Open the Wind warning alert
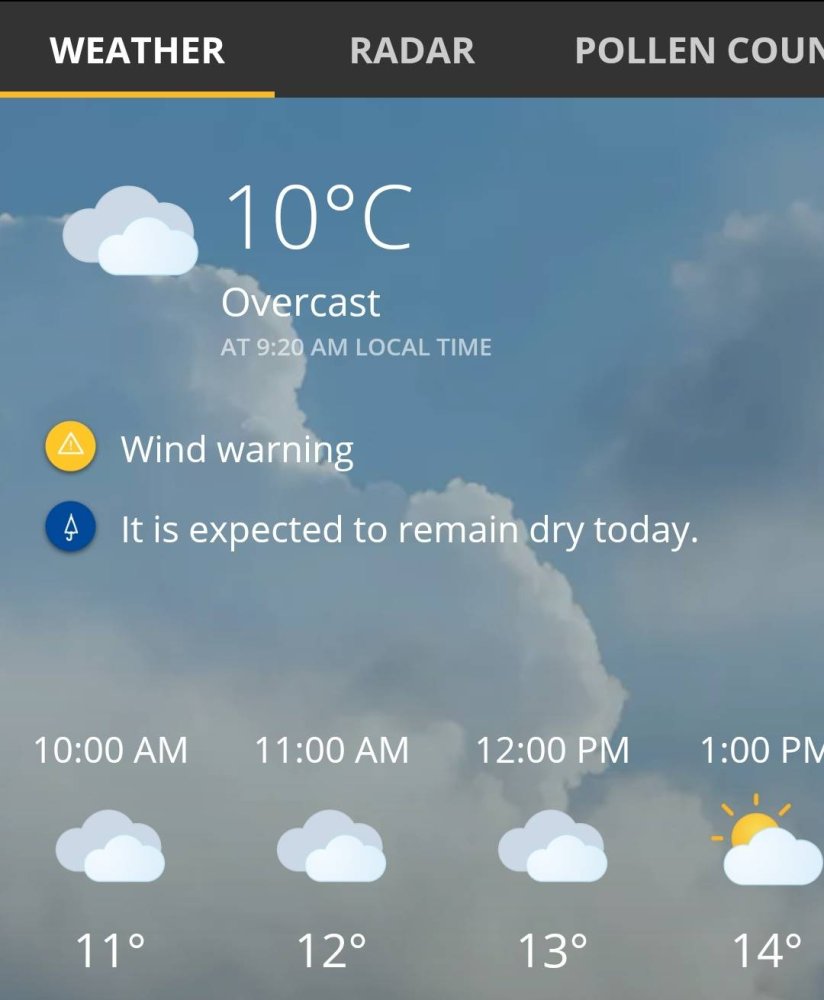Viewport: 824px width, 1000px height. point(236,449)
